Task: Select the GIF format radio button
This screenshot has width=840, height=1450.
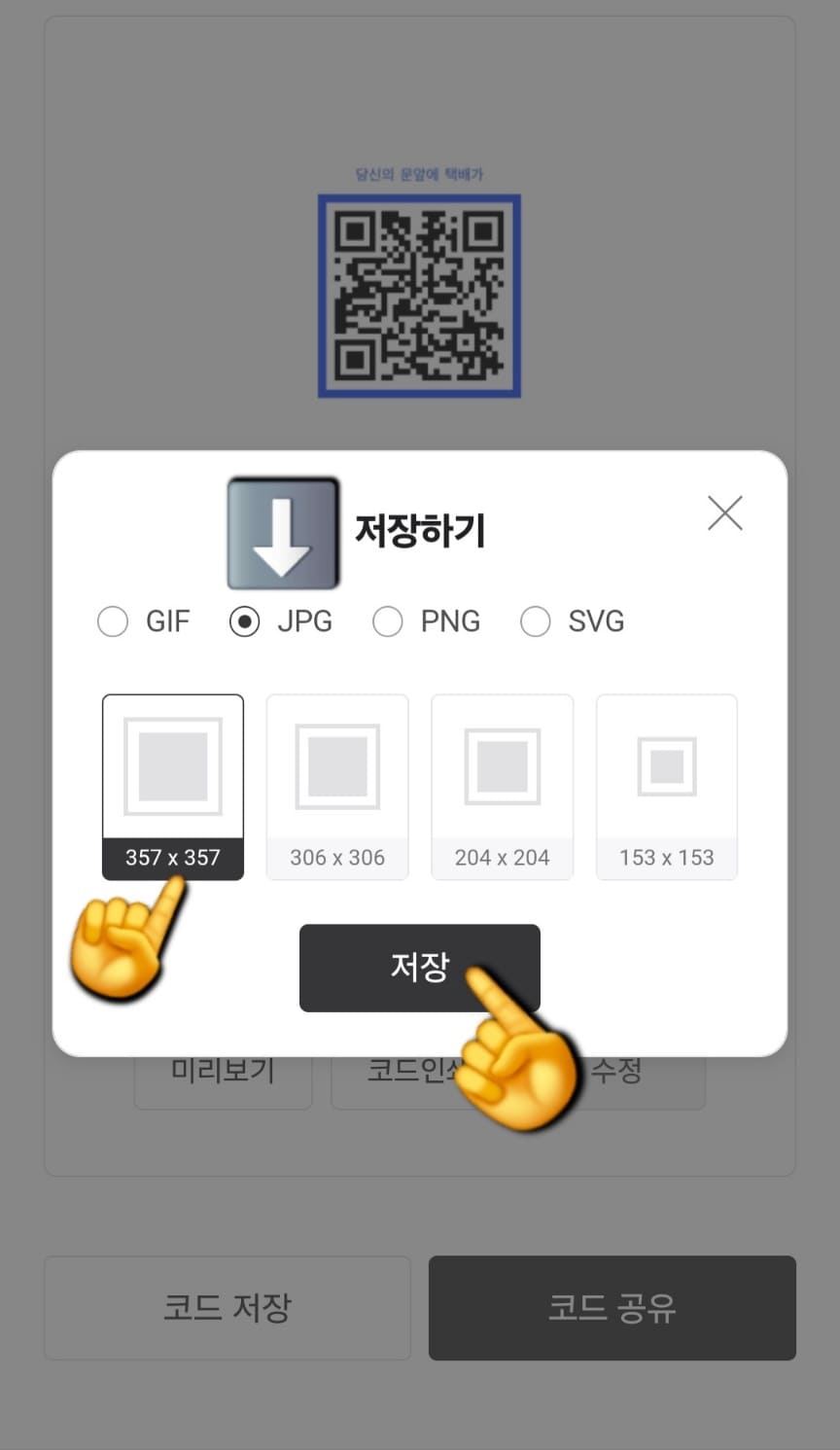Action: pos(112,621)
